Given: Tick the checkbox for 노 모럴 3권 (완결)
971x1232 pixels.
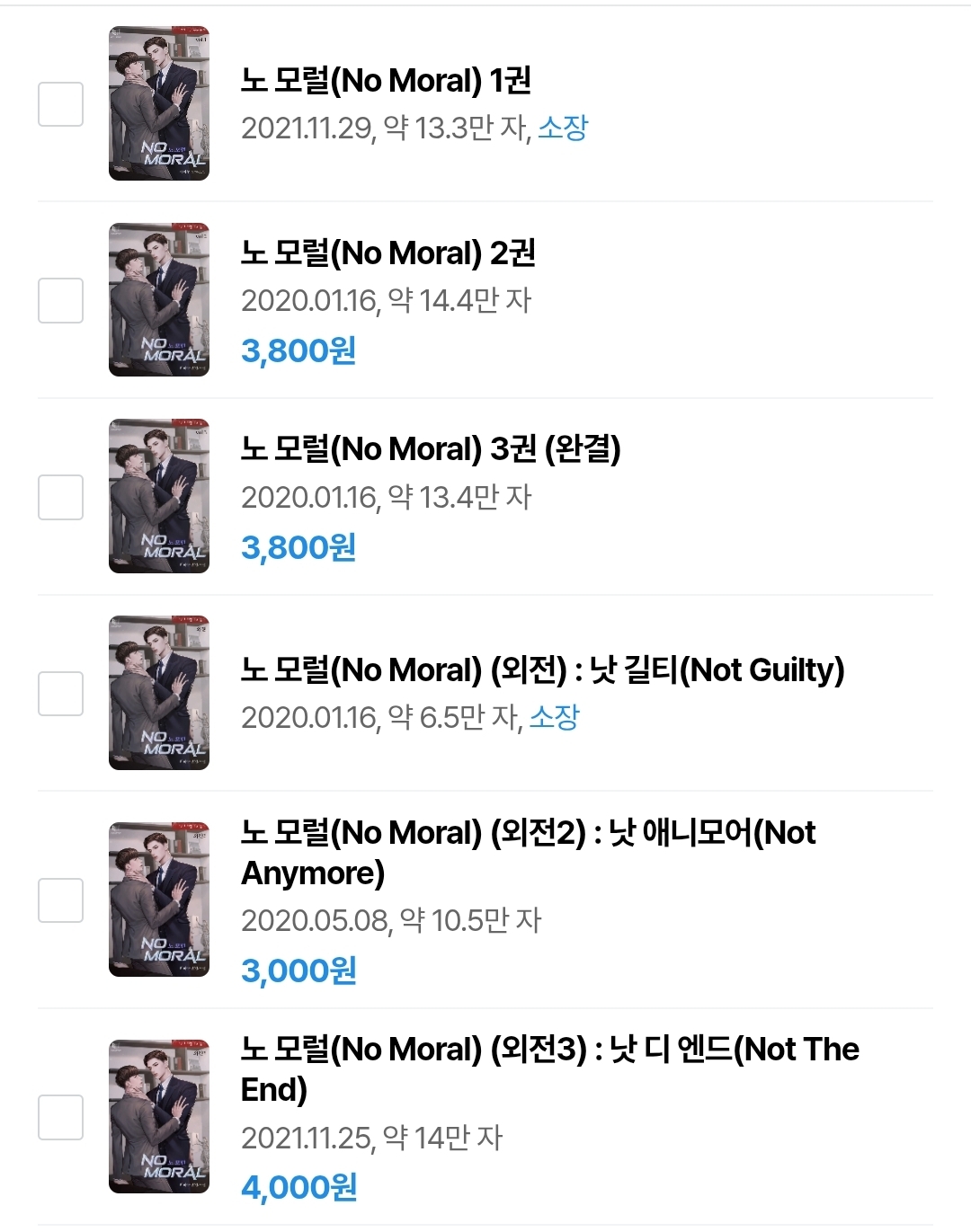Looking at the screenshot, I should pyautogui.click(x=60, y=497).
